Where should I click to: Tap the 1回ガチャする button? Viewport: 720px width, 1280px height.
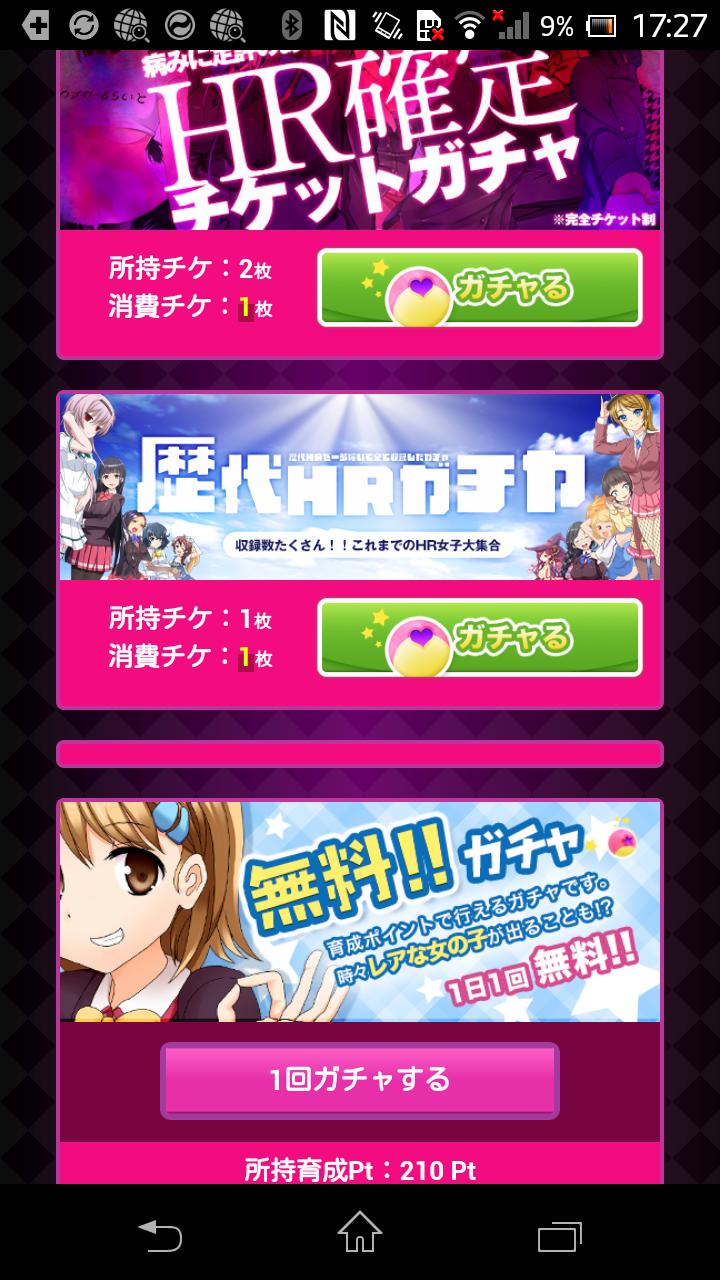(360, 1080)
